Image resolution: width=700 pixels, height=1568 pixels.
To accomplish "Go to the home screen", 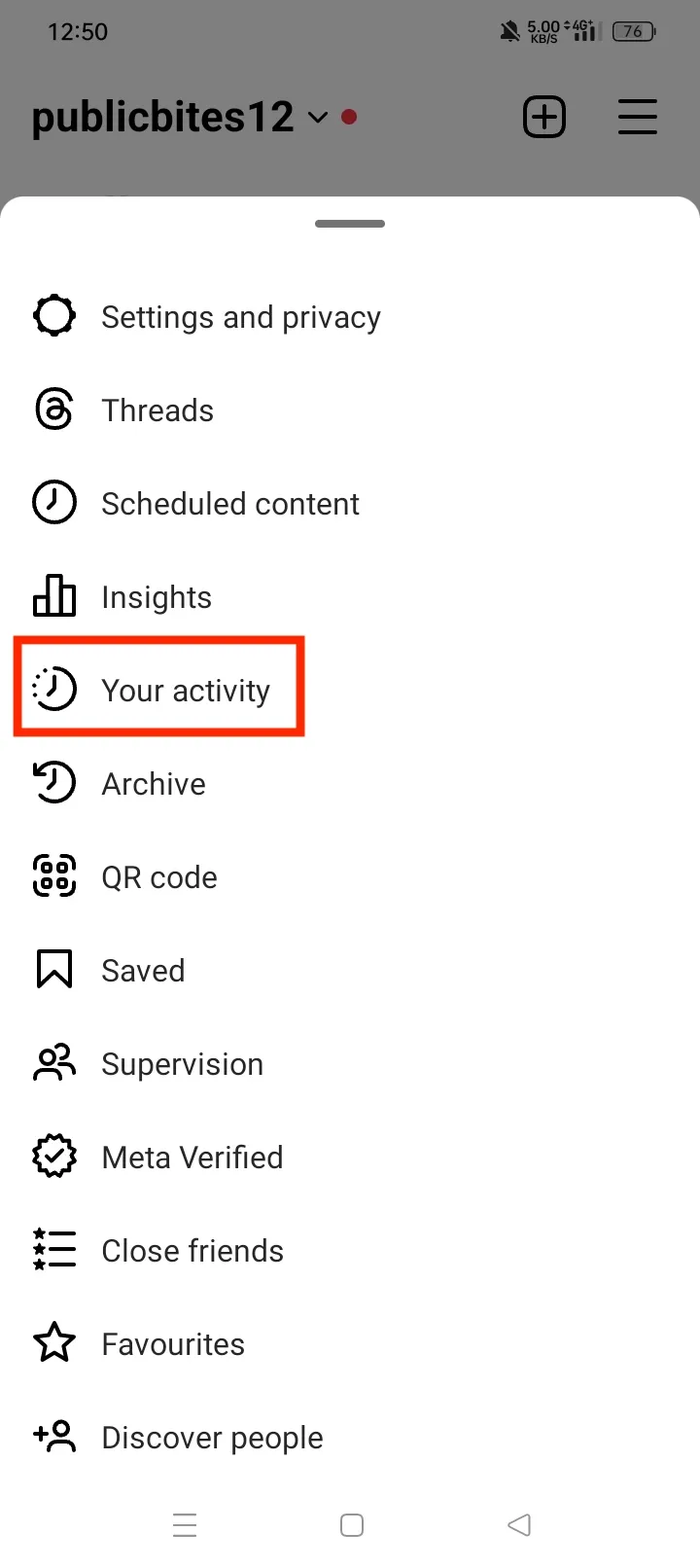I will (352, 1524).
